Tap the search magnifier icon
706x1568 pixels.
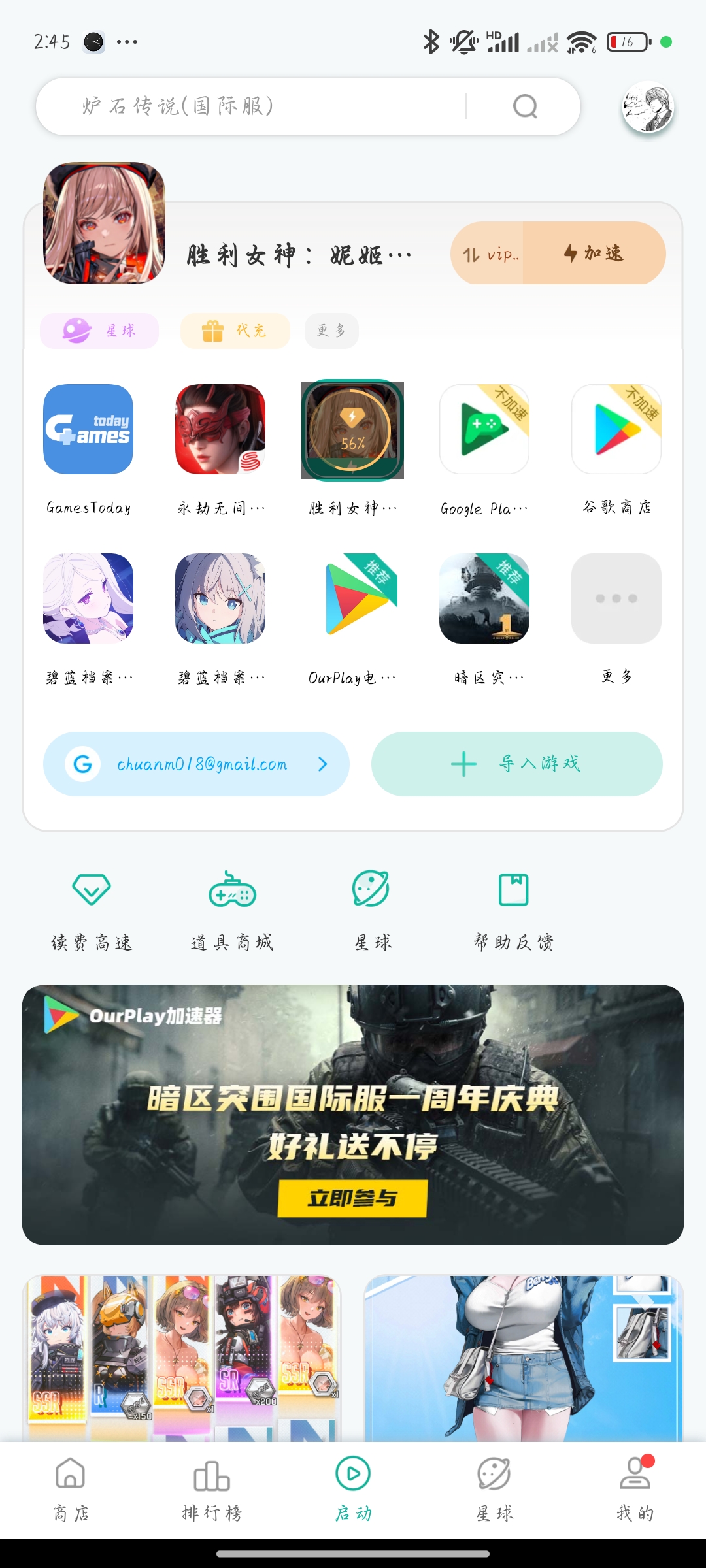click(x=525, y=106)
